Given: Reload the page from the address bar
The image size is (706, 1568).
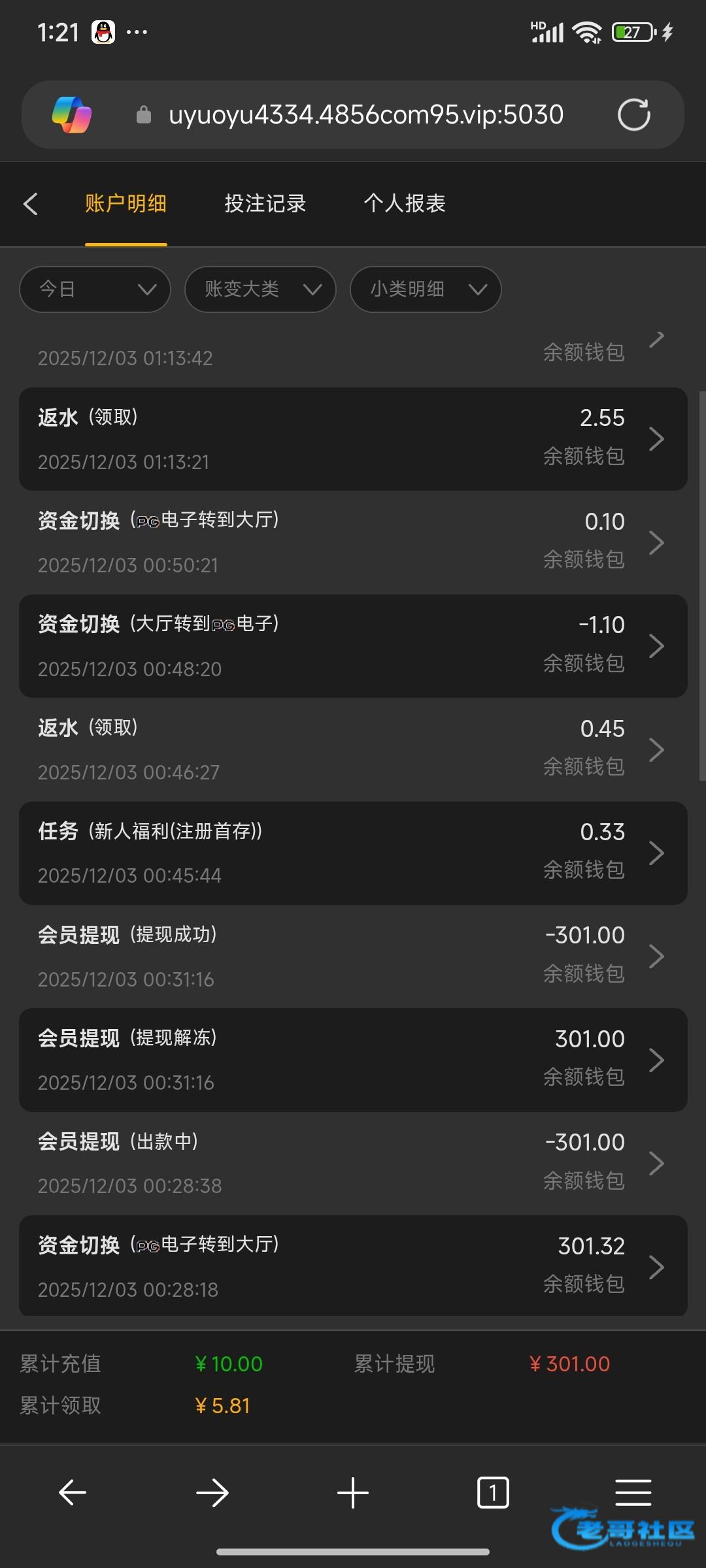Looking at the screenshot, I should click(x=633, y=115).
